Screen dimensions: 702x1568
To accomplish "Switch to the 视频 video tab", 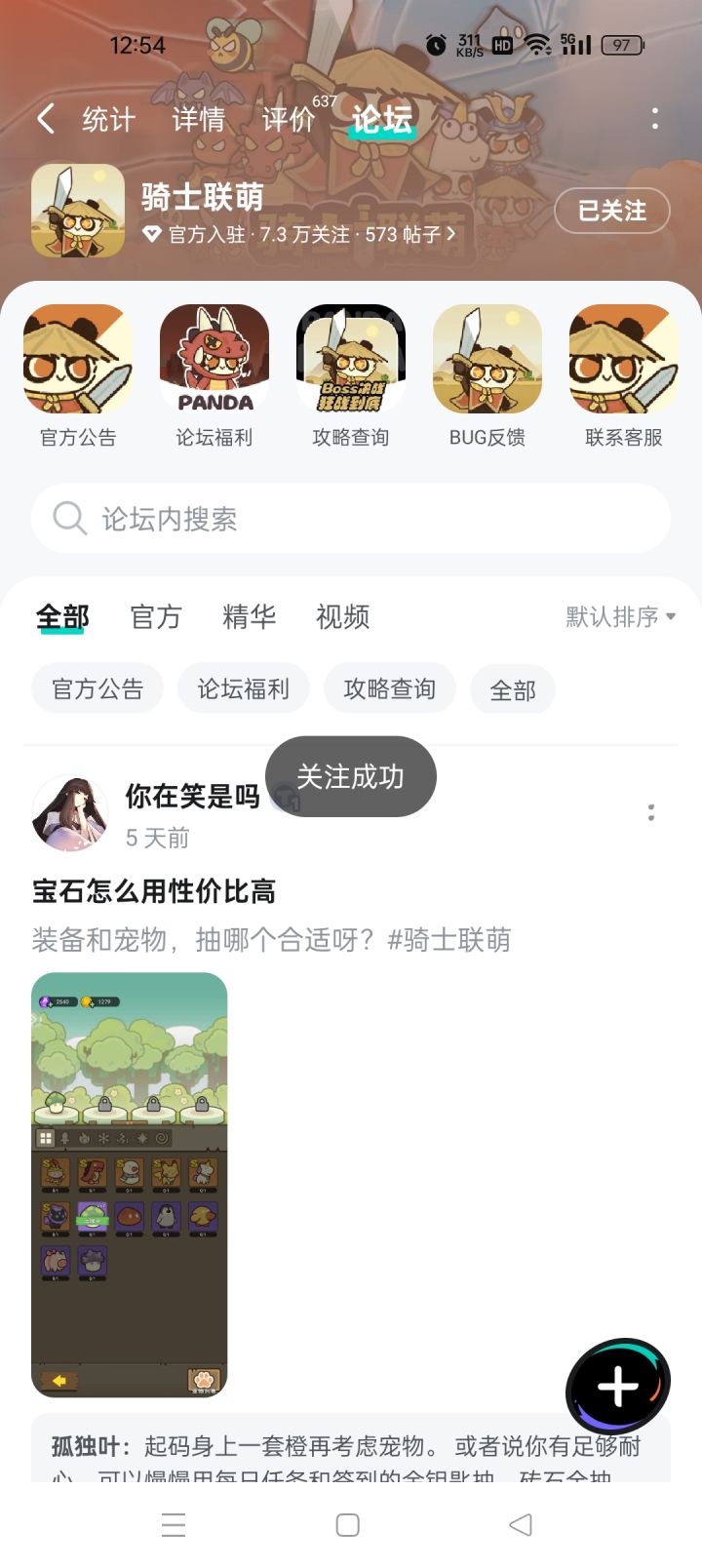I will point(340,616).
